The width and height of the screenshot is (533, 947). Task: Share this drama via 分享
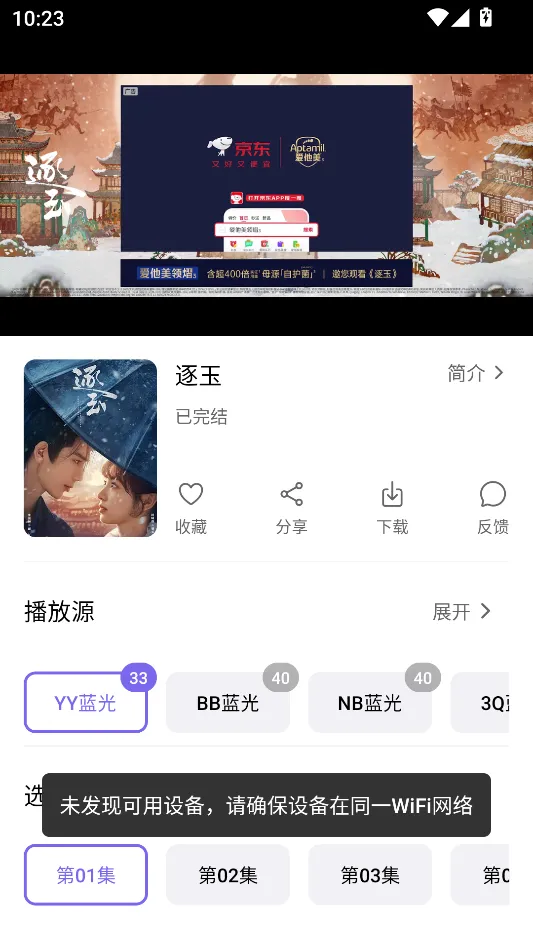coord(292,509)
